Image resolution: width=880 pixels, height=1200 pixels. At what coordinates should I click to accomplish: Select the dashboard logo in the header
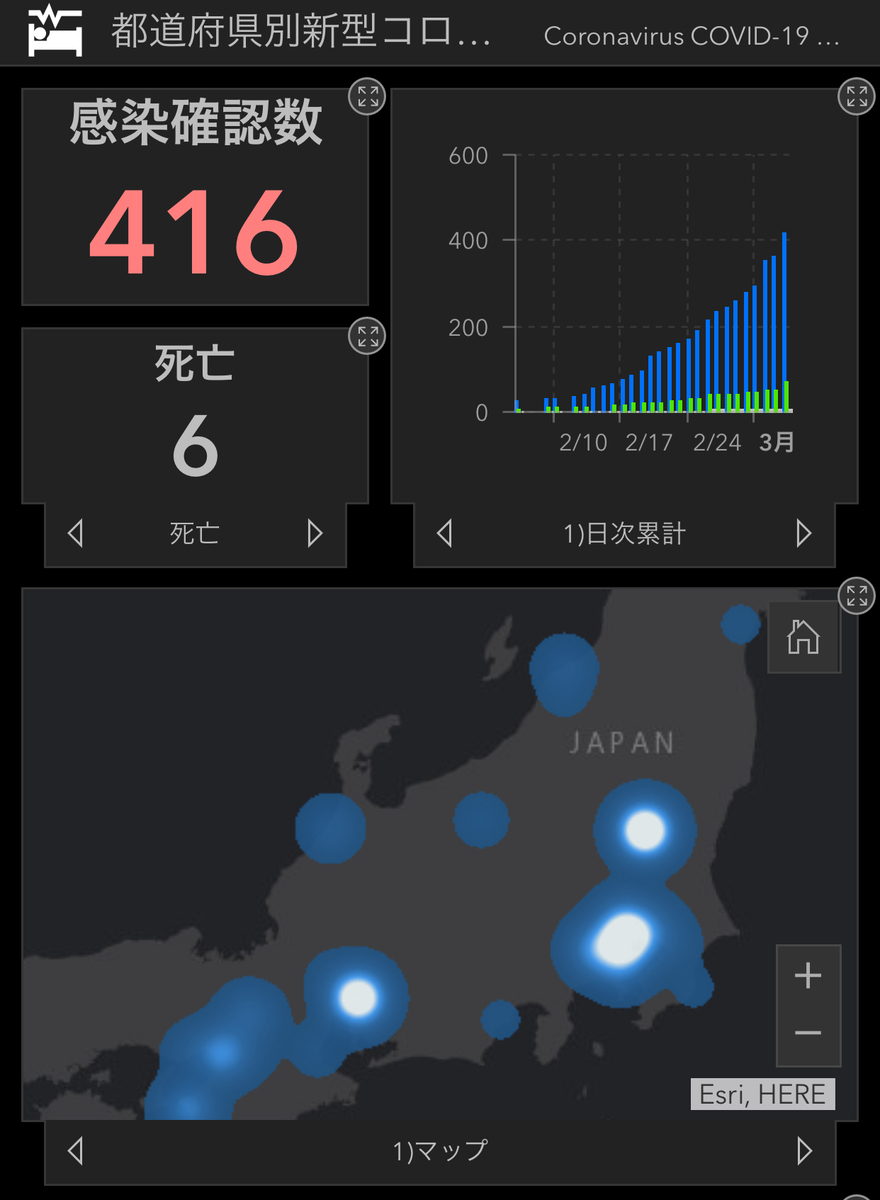coord(56,33)
